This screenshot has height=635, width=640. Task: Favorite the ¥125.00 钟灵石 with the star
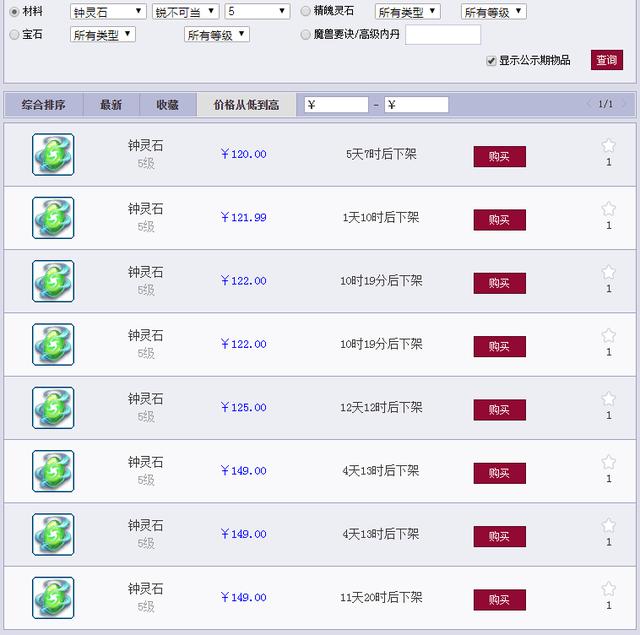608,399
